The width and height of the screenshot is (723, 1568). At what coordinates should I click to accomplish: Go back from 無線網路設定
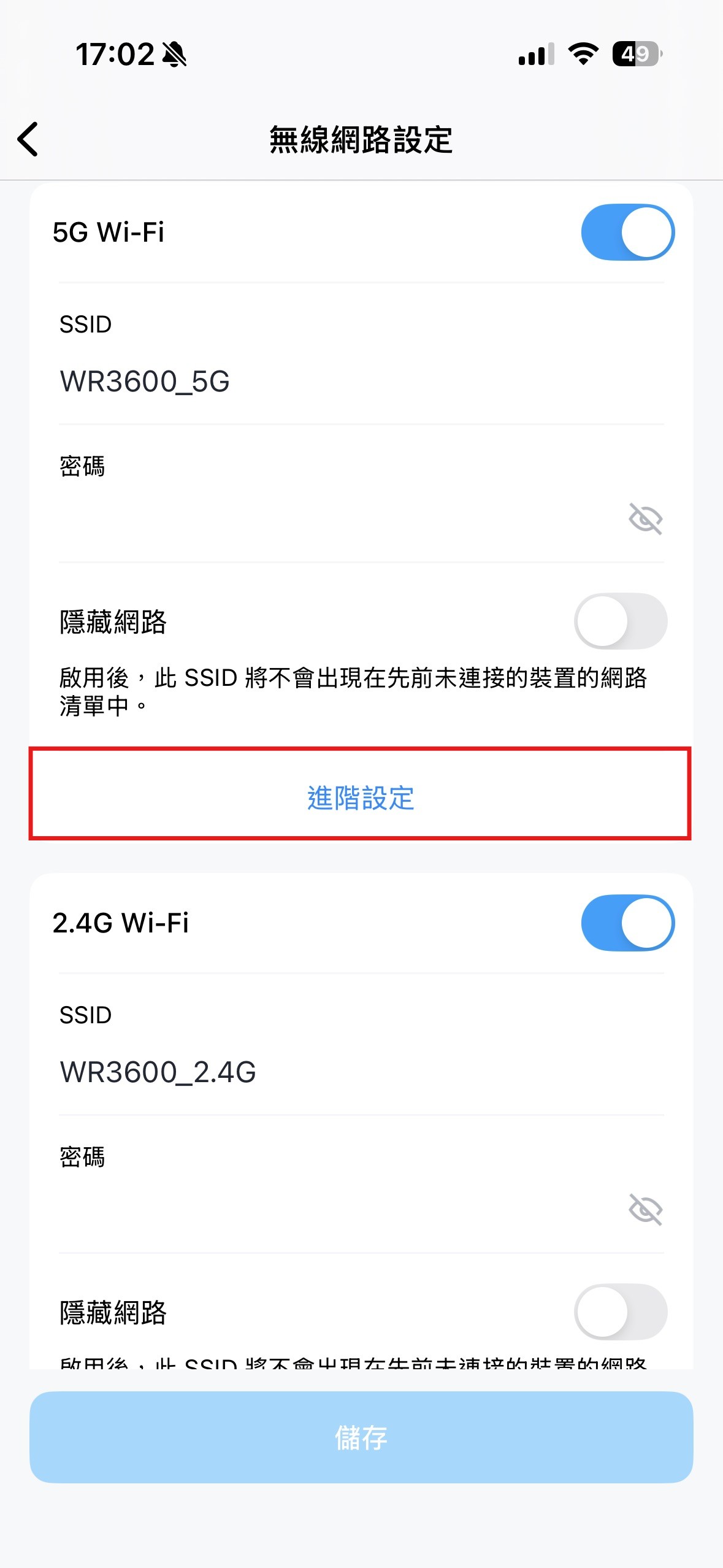(28, 139)
